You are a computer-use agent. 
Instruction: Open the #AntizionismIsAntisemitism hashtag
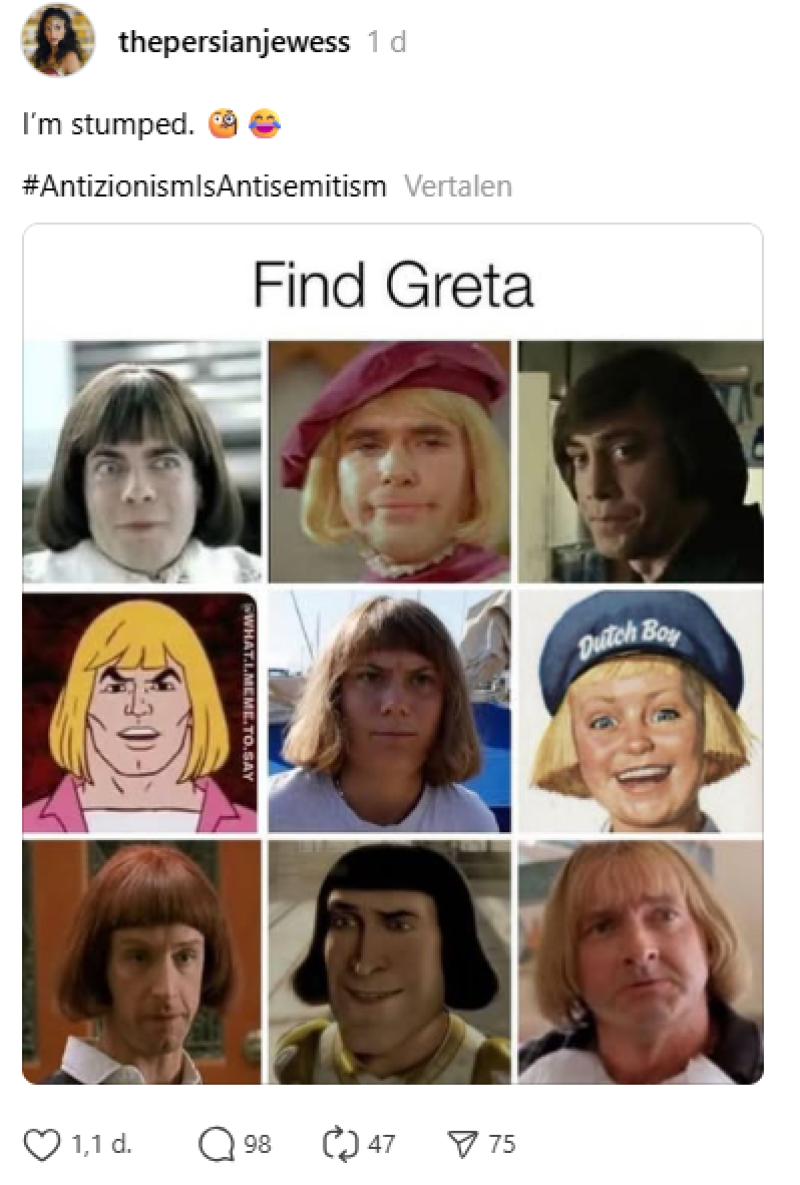pos(204,185)
